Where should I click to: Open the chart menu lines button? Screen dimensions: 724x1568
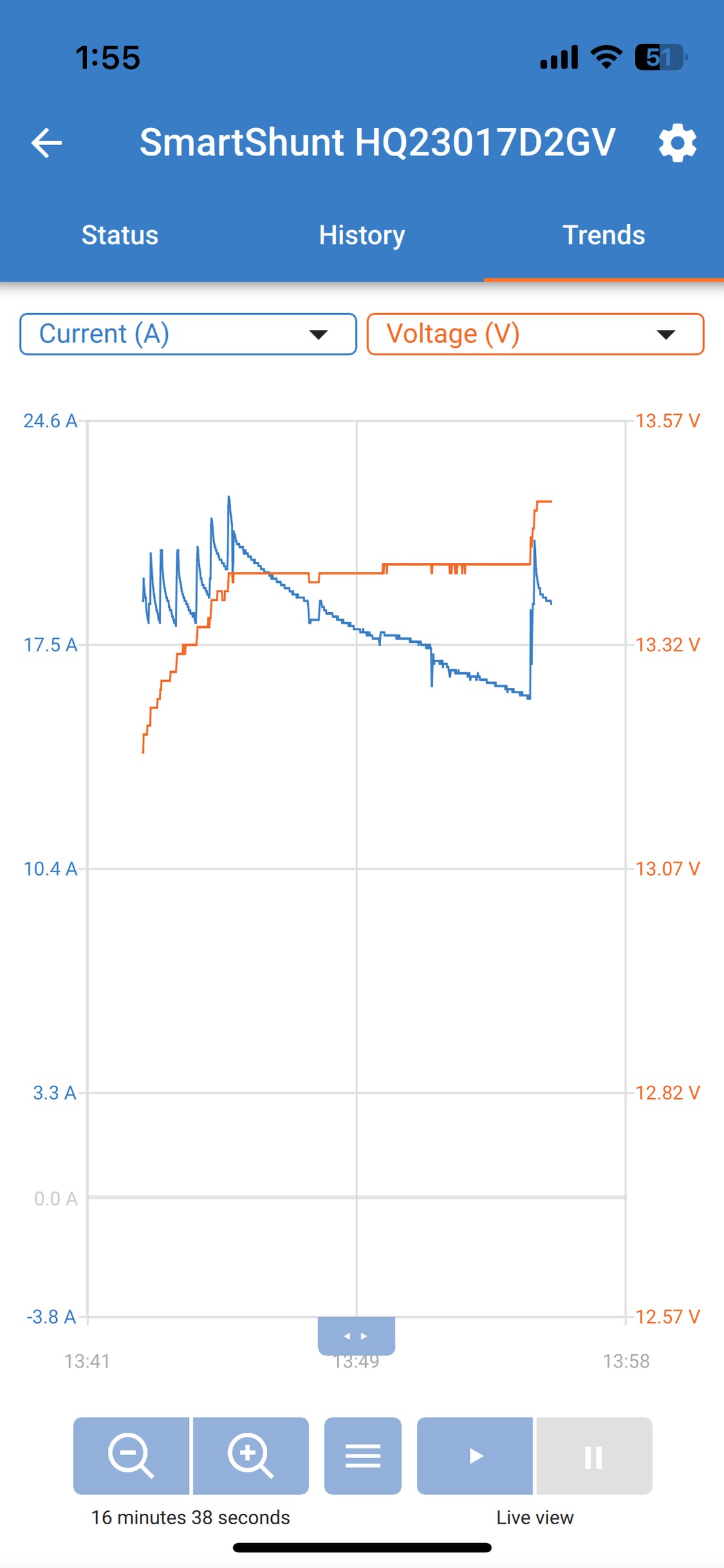coord(363,1456)
